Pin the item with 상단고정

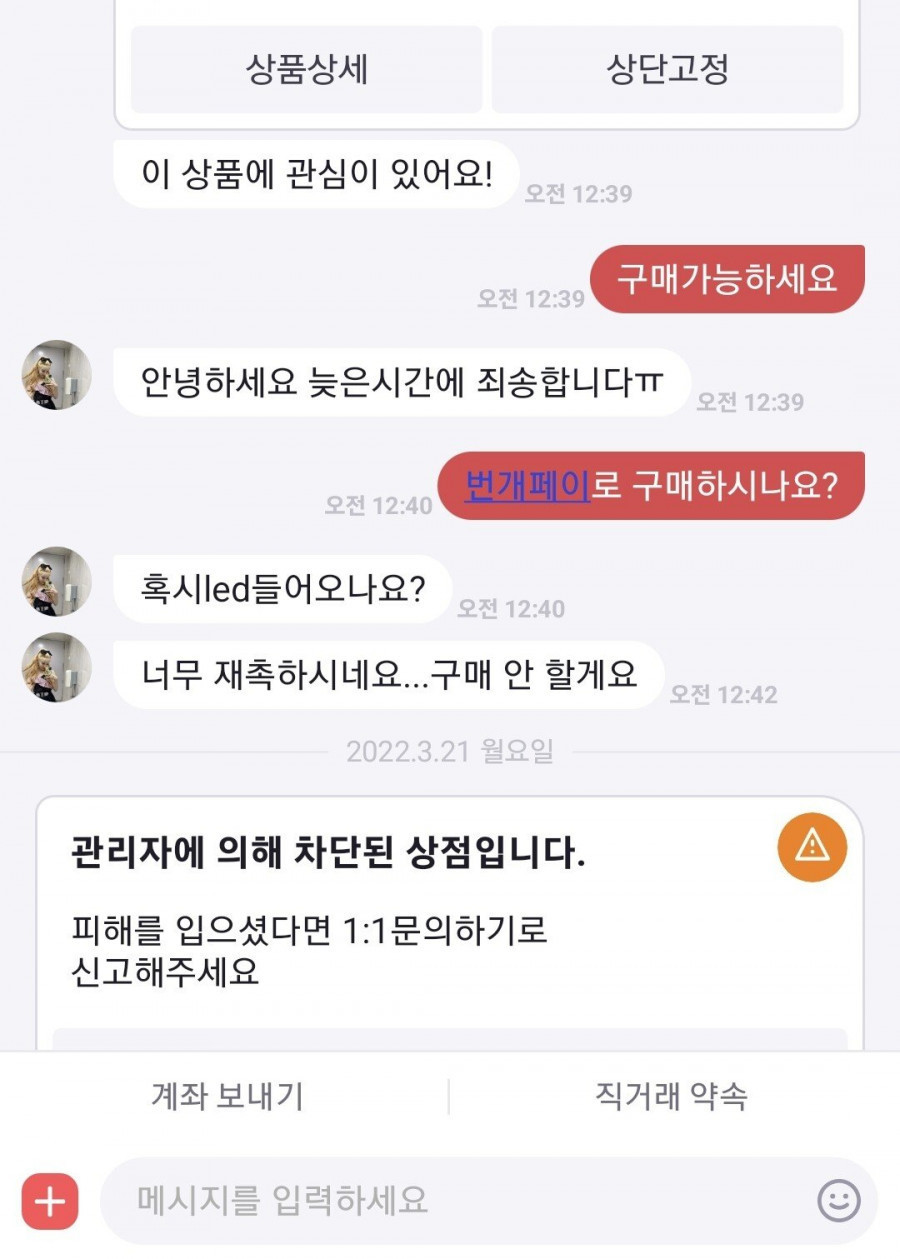tap(667, 69)
